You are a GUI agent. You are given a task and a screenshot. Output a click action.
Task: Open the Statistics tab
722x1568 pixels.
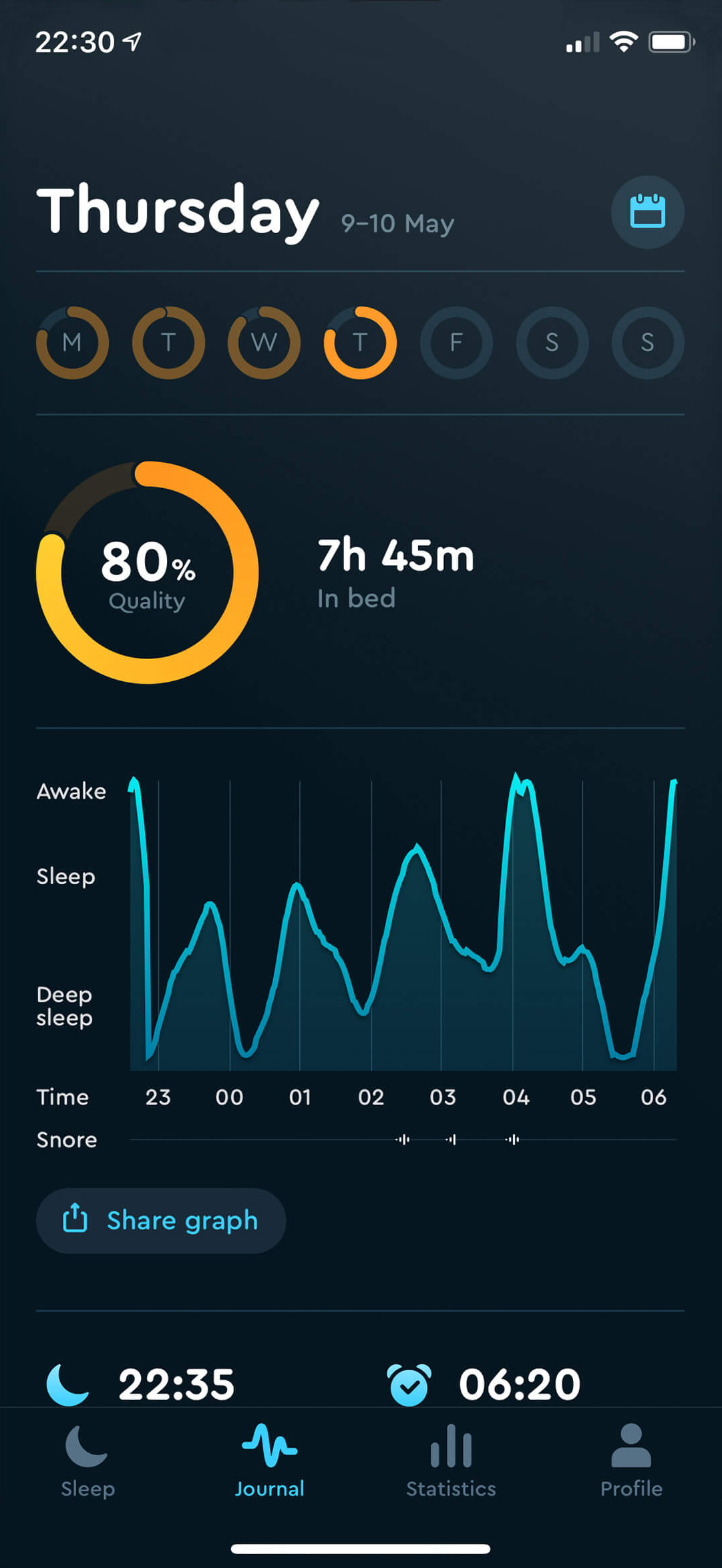click(x=451, y=1461)
